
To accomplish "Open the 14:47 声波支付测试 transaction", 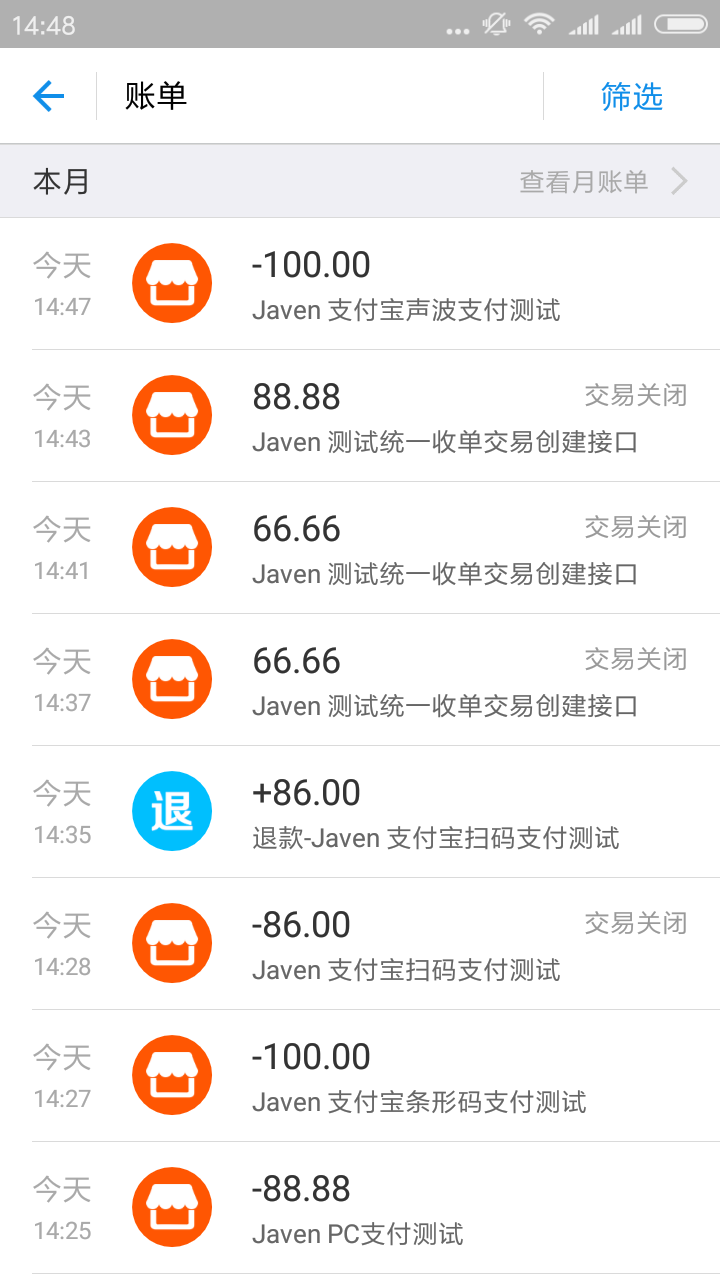I will coord(406,284).
